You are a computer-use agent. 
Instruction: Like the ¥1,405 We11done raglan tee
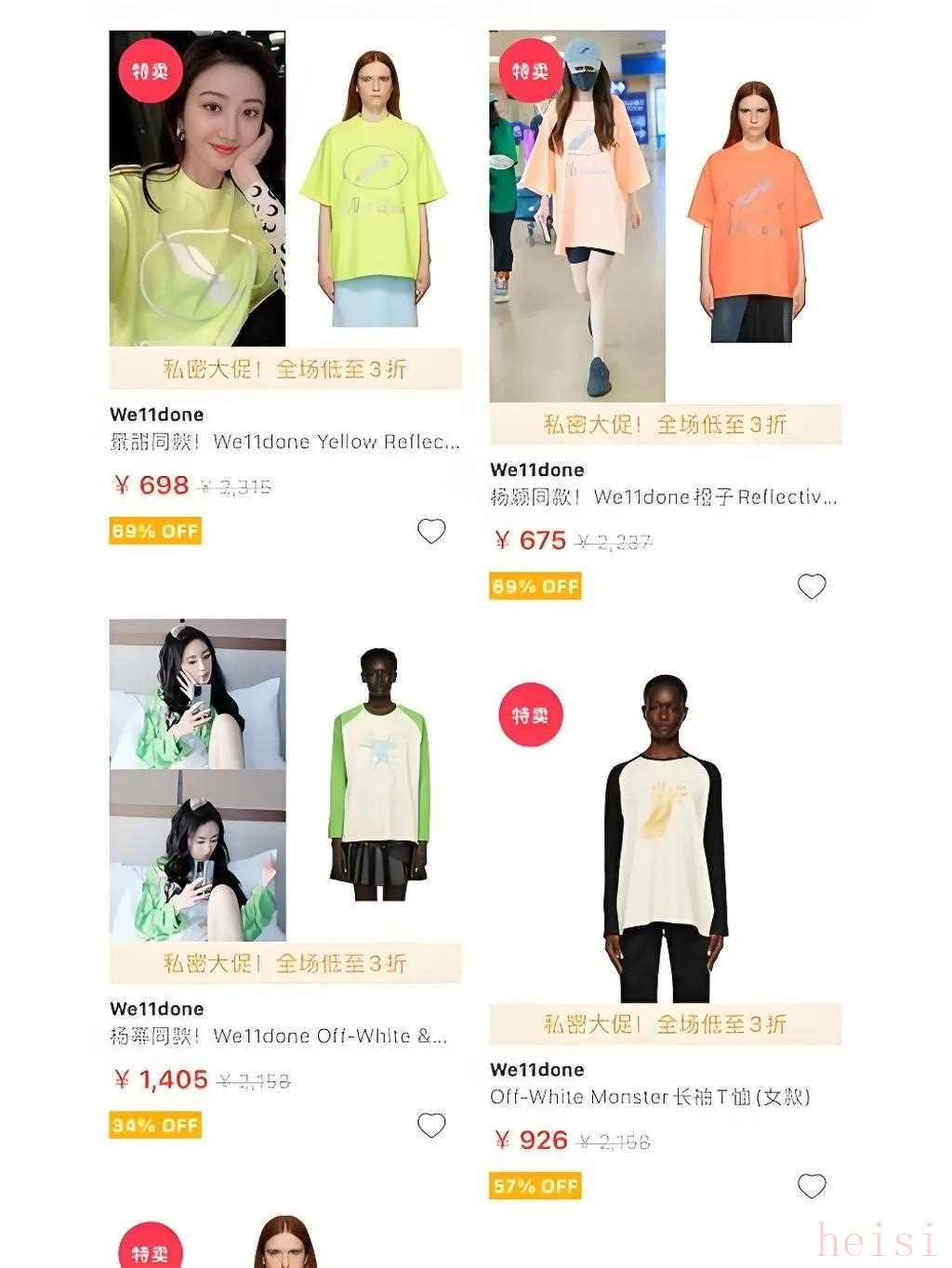tap(431, 1126)
